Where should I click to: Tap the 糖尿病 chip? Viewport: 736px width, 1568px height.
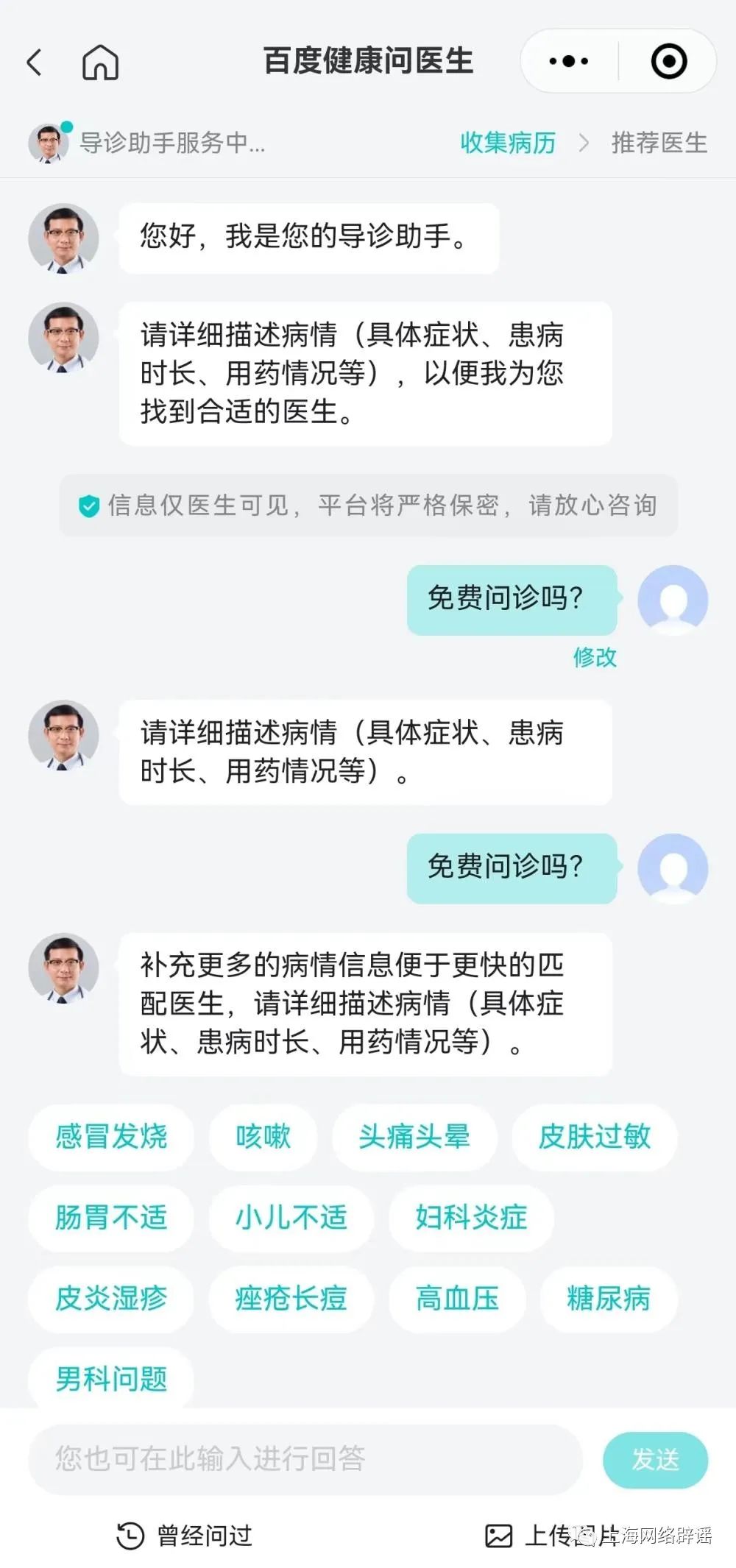(608, 1299)
